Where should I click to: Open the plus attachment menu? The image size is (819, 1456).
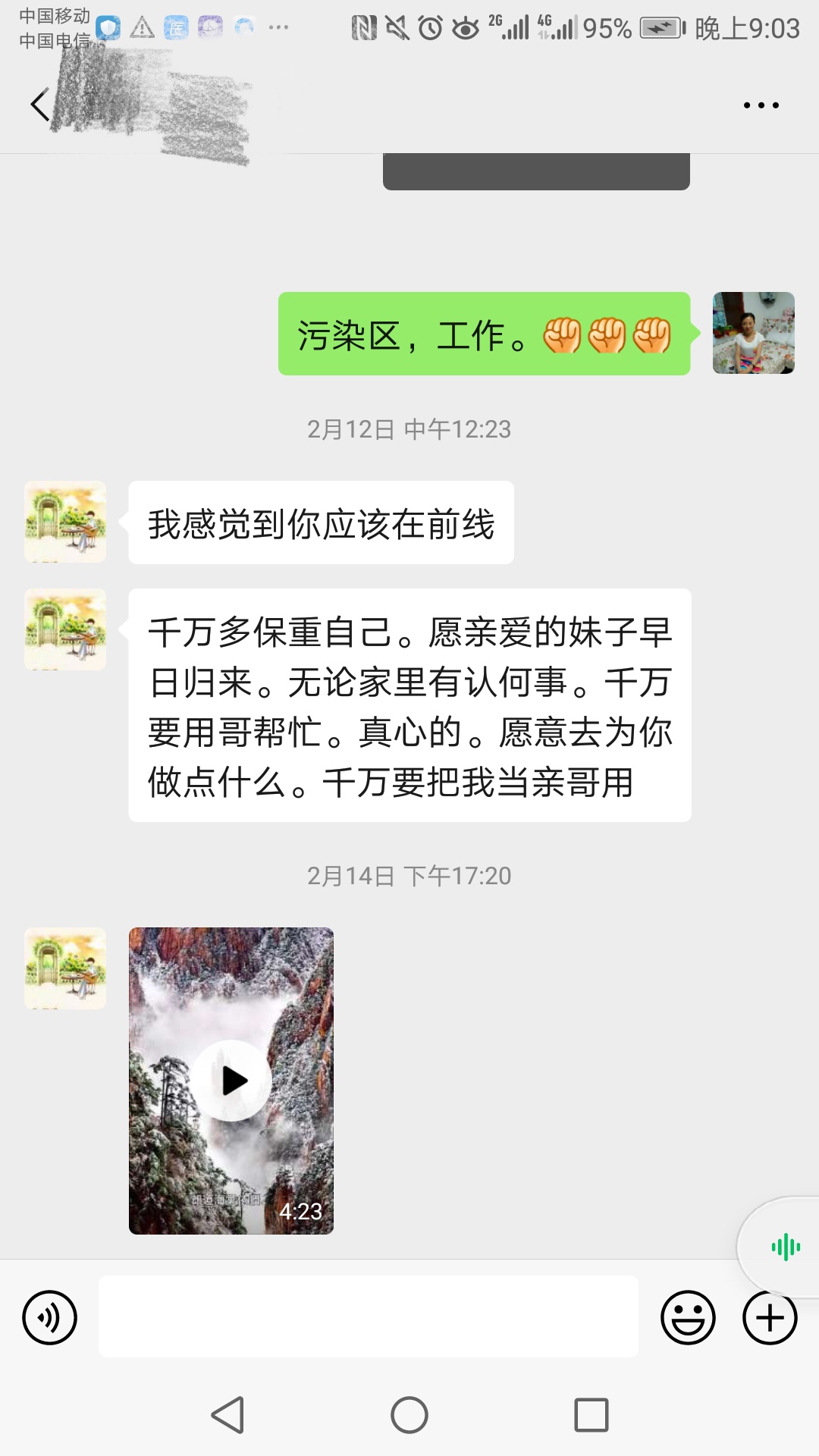click(769, 1317)
